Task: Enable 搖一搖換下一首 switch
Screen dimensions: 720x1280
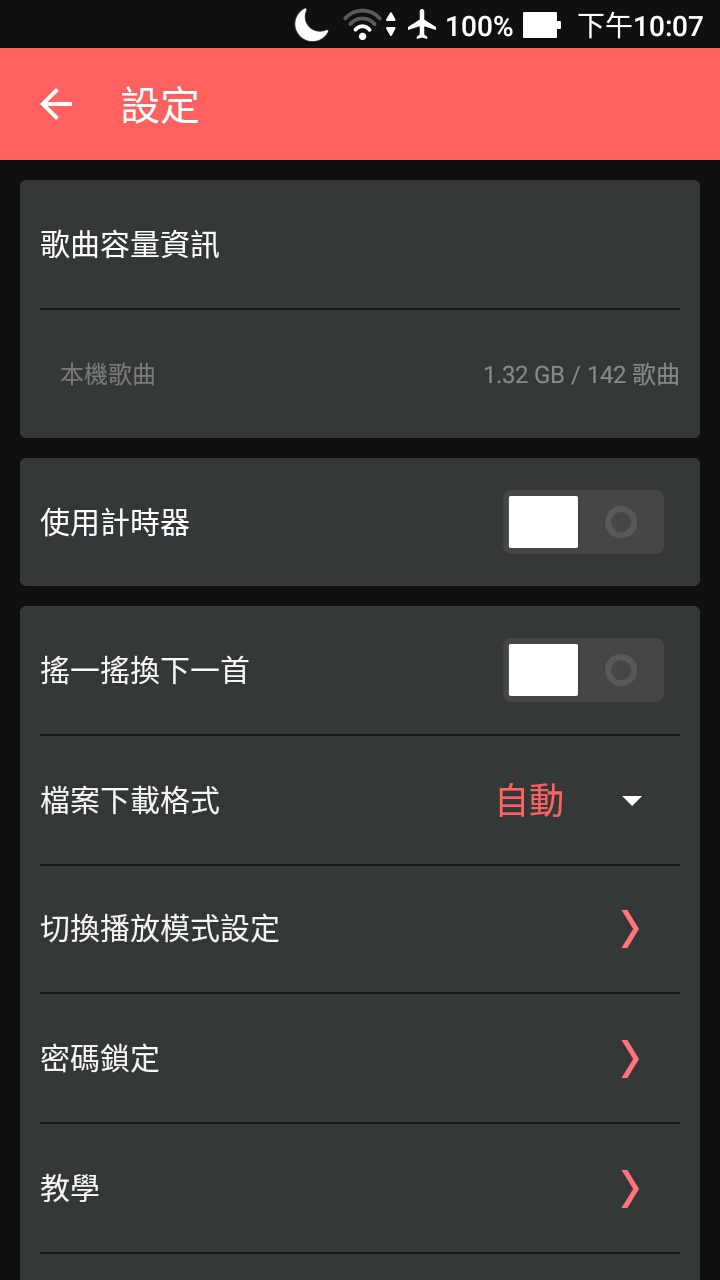Action: (x=583, y=670)
